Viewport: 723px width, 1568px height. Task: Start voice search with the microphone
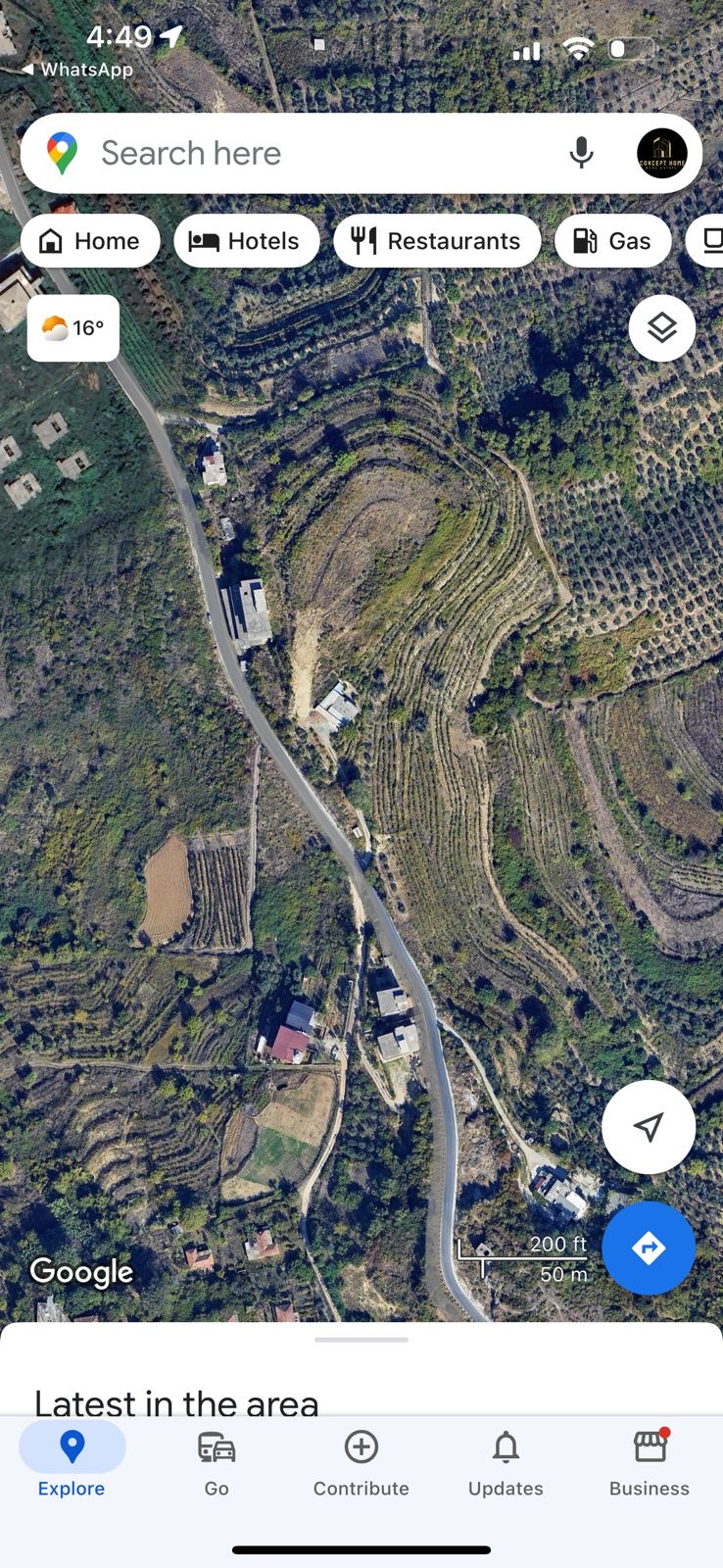click(581, 154)
